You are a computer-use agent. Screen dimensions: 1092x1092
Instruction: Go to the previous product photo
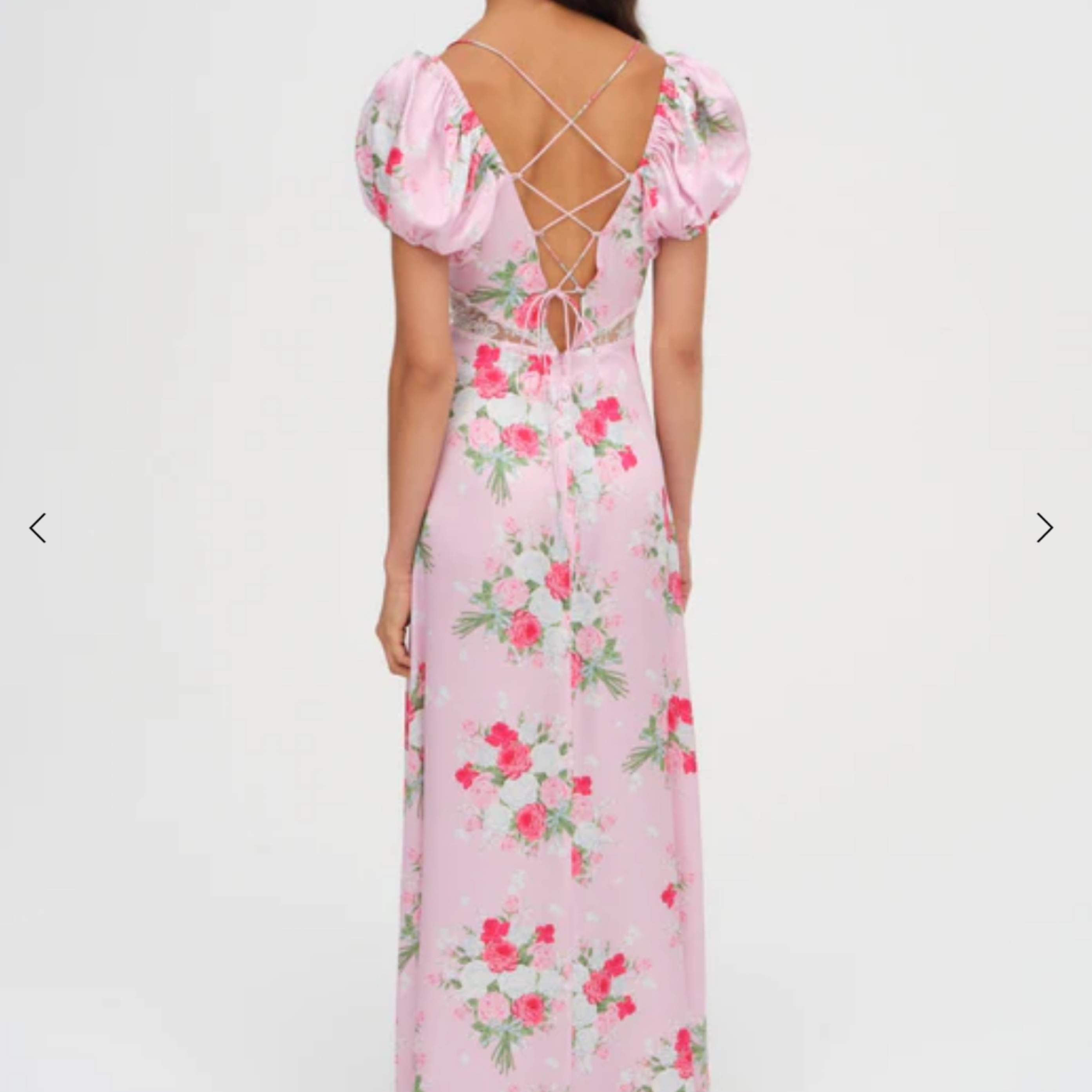click(38, 528)
